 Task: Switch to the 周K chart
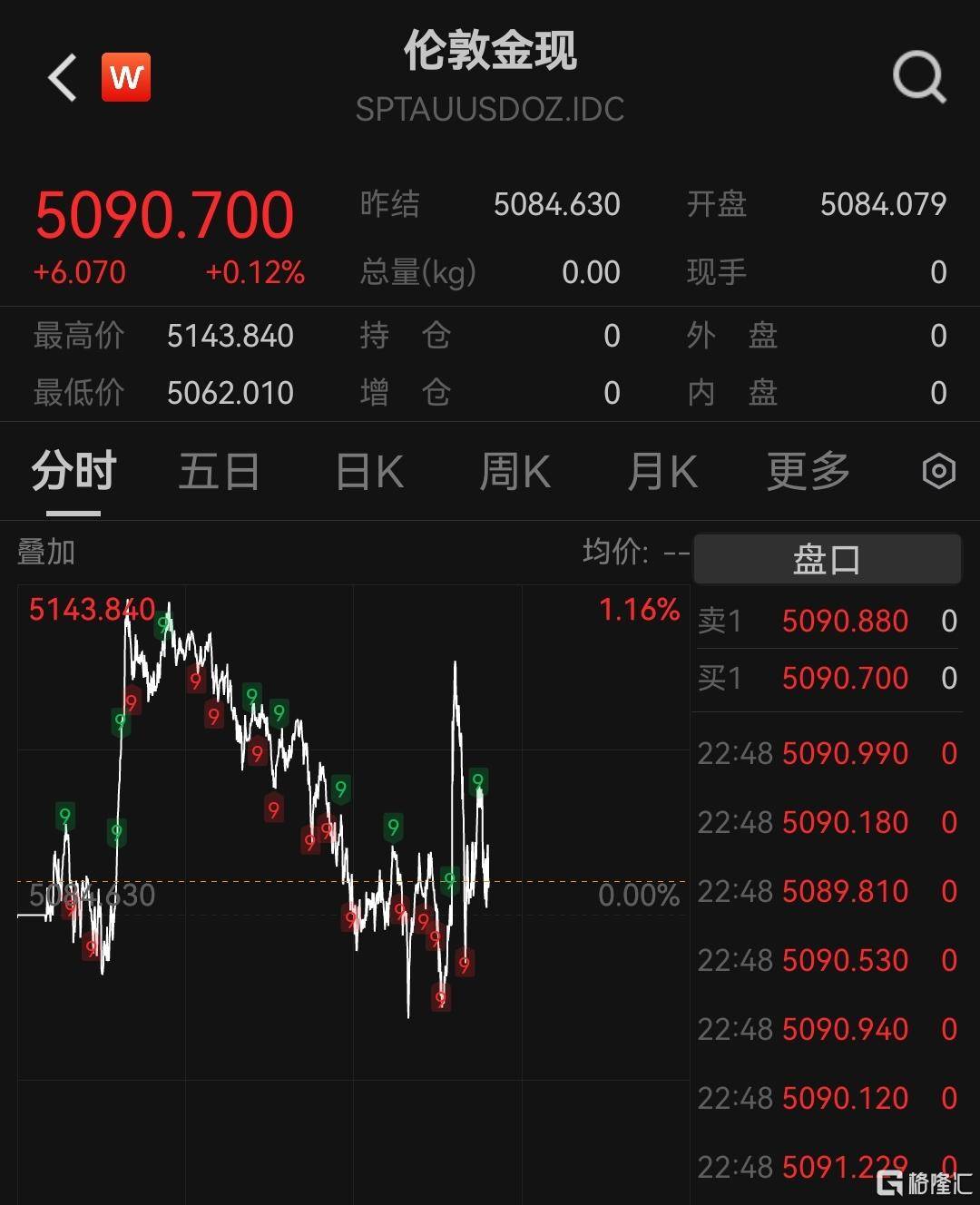pyautogui.click(x=514, y=472)
